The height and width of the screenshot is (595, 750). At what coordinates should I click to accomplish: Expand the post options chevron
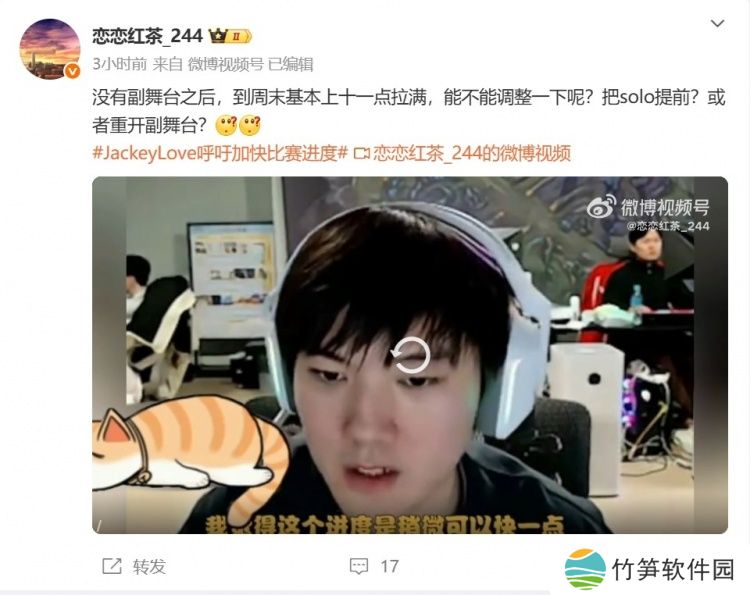[717, 23]
